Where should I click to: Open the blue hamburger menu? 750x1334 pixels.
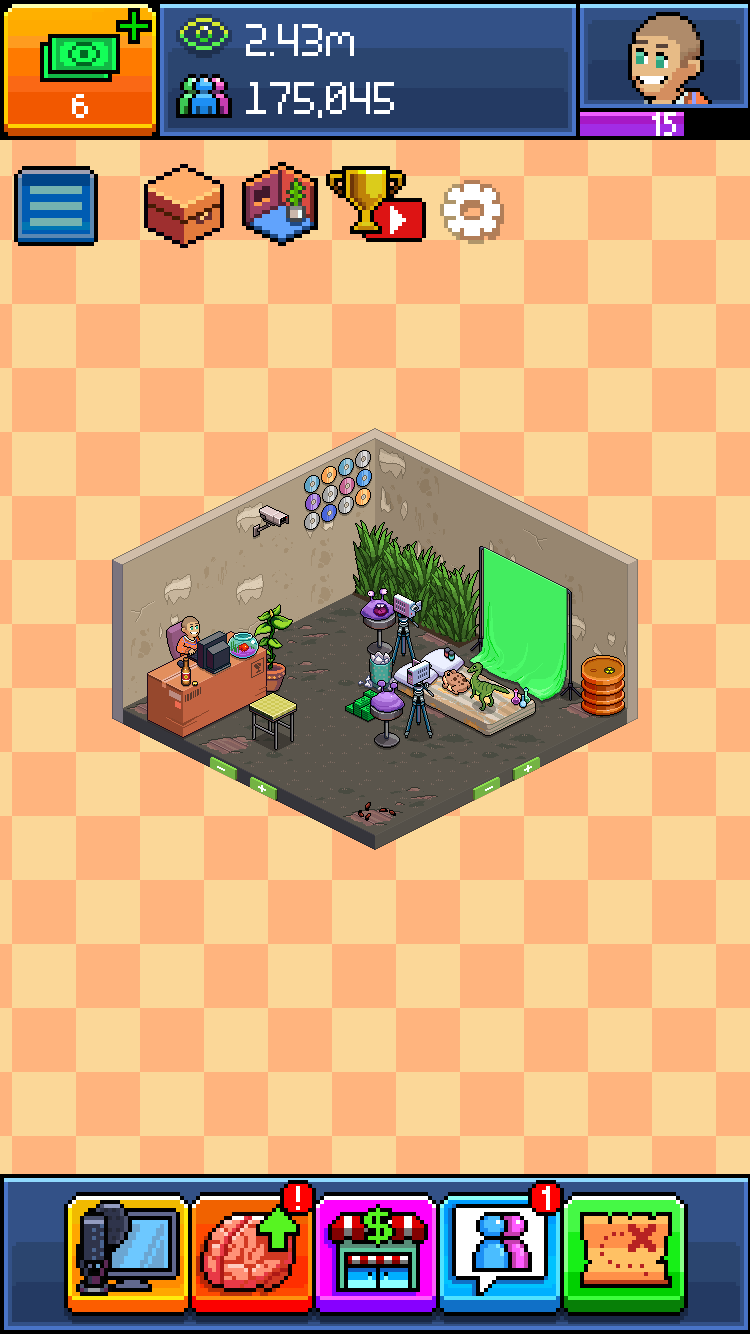point(56,206)
